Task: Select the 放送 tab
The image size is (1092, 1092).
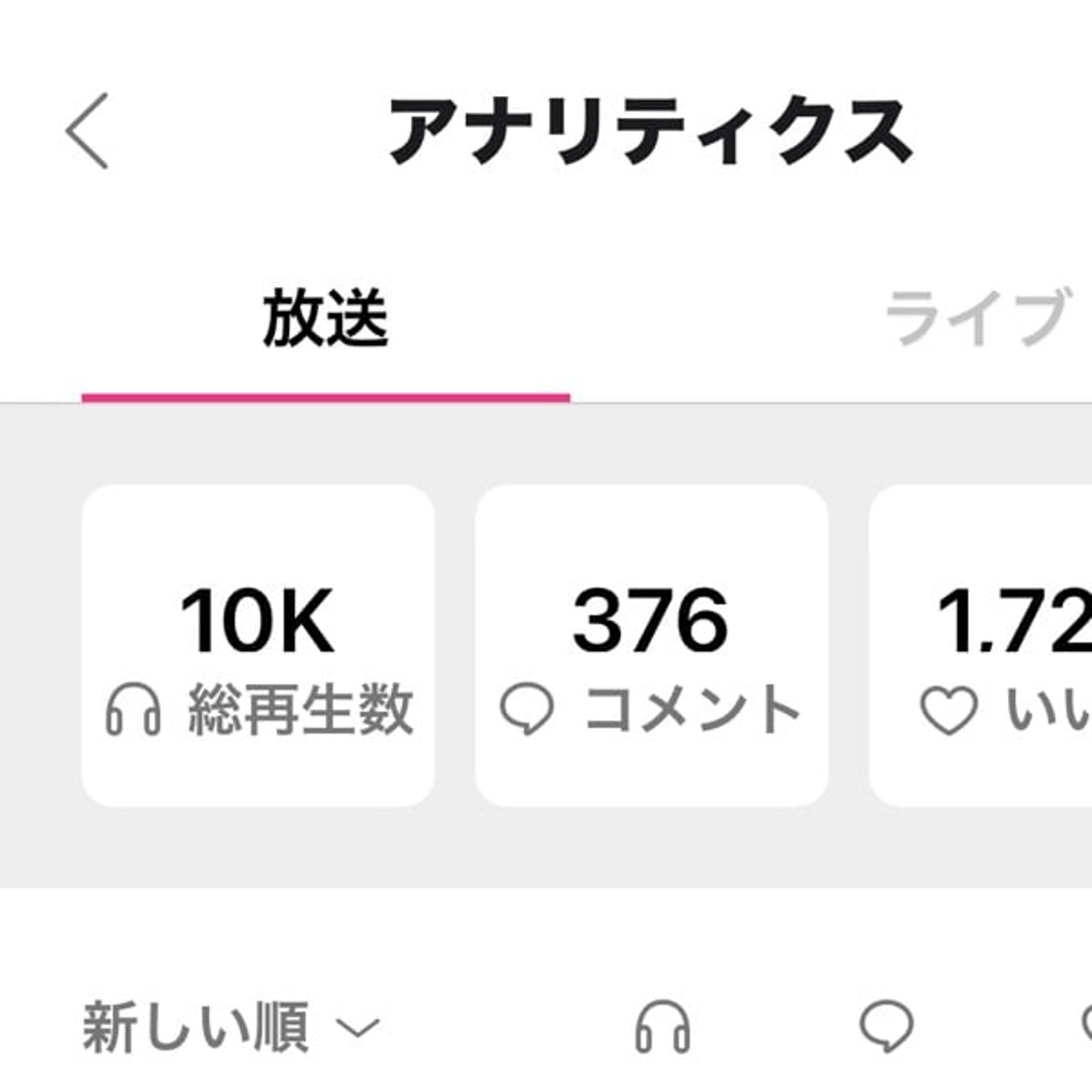Action: pyautogui.click(x=325, y=318)
